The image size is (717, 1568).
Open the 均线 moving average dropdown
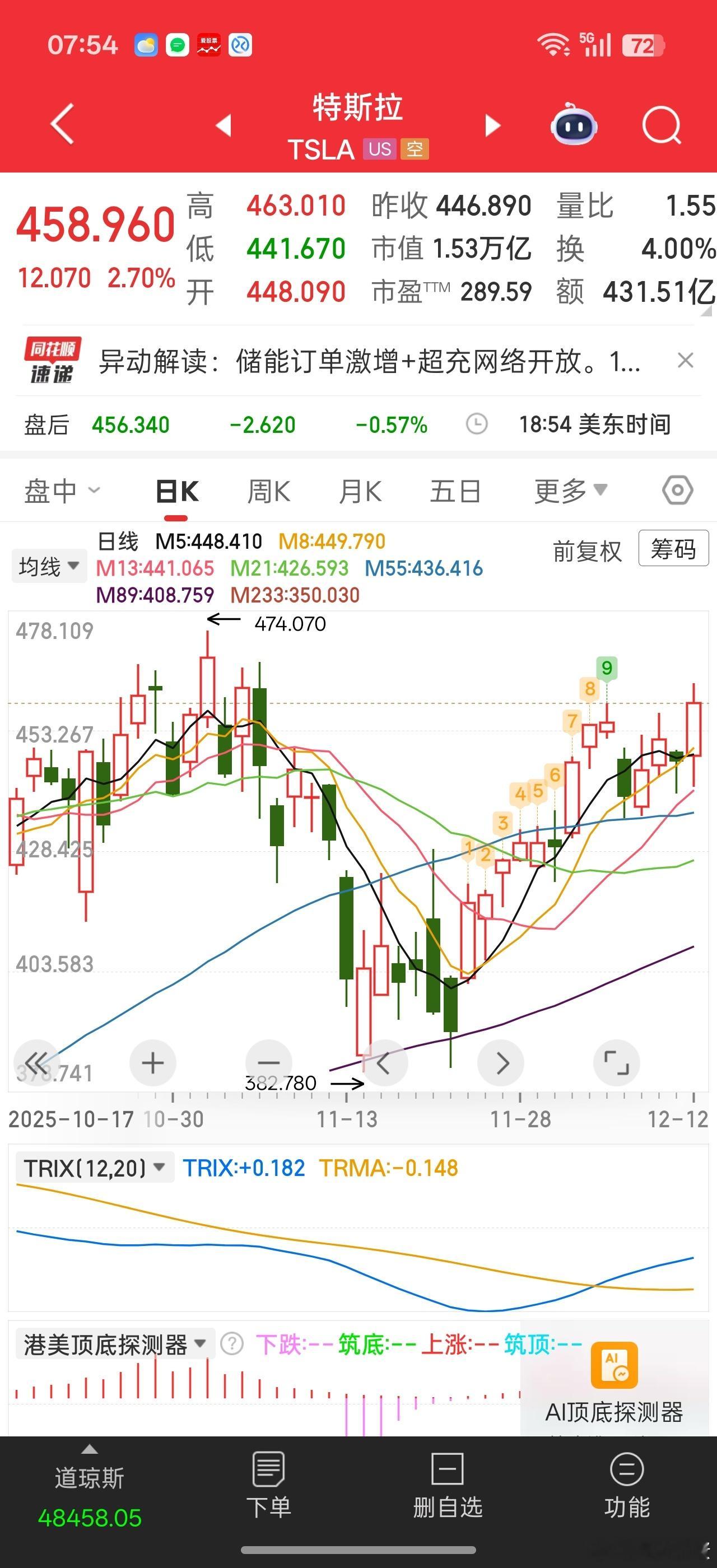(49, 566)
